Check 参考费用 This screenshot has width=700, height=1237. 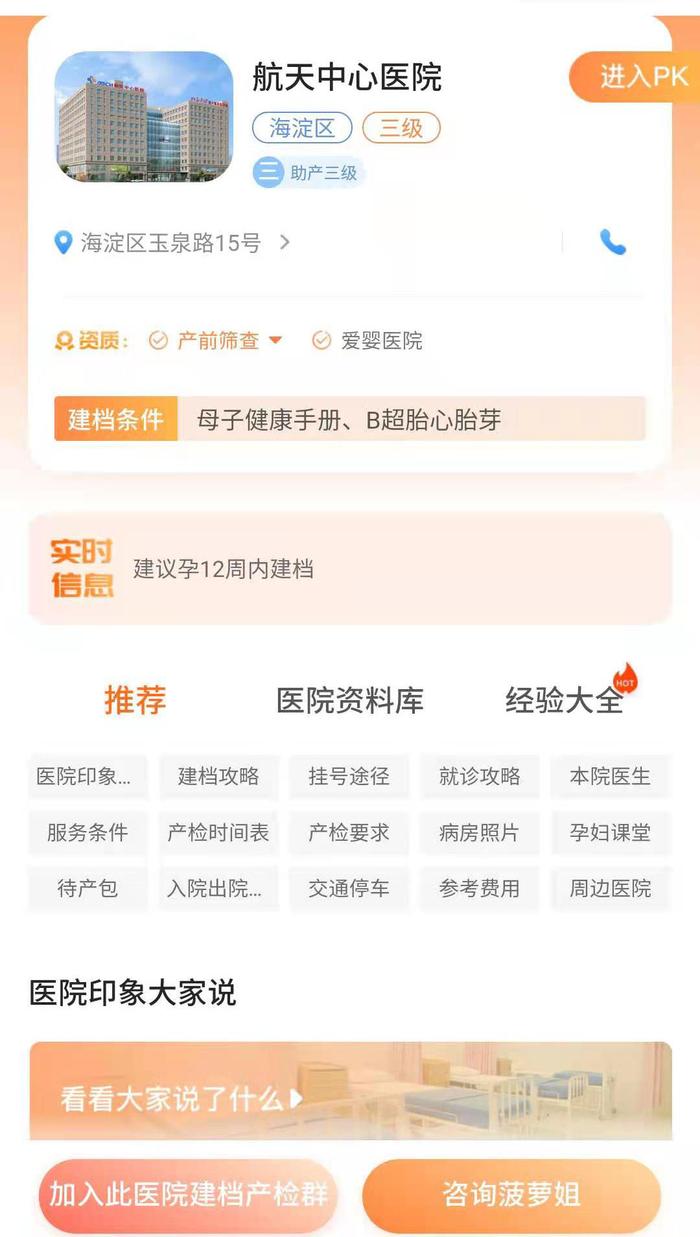pos(479,888)
